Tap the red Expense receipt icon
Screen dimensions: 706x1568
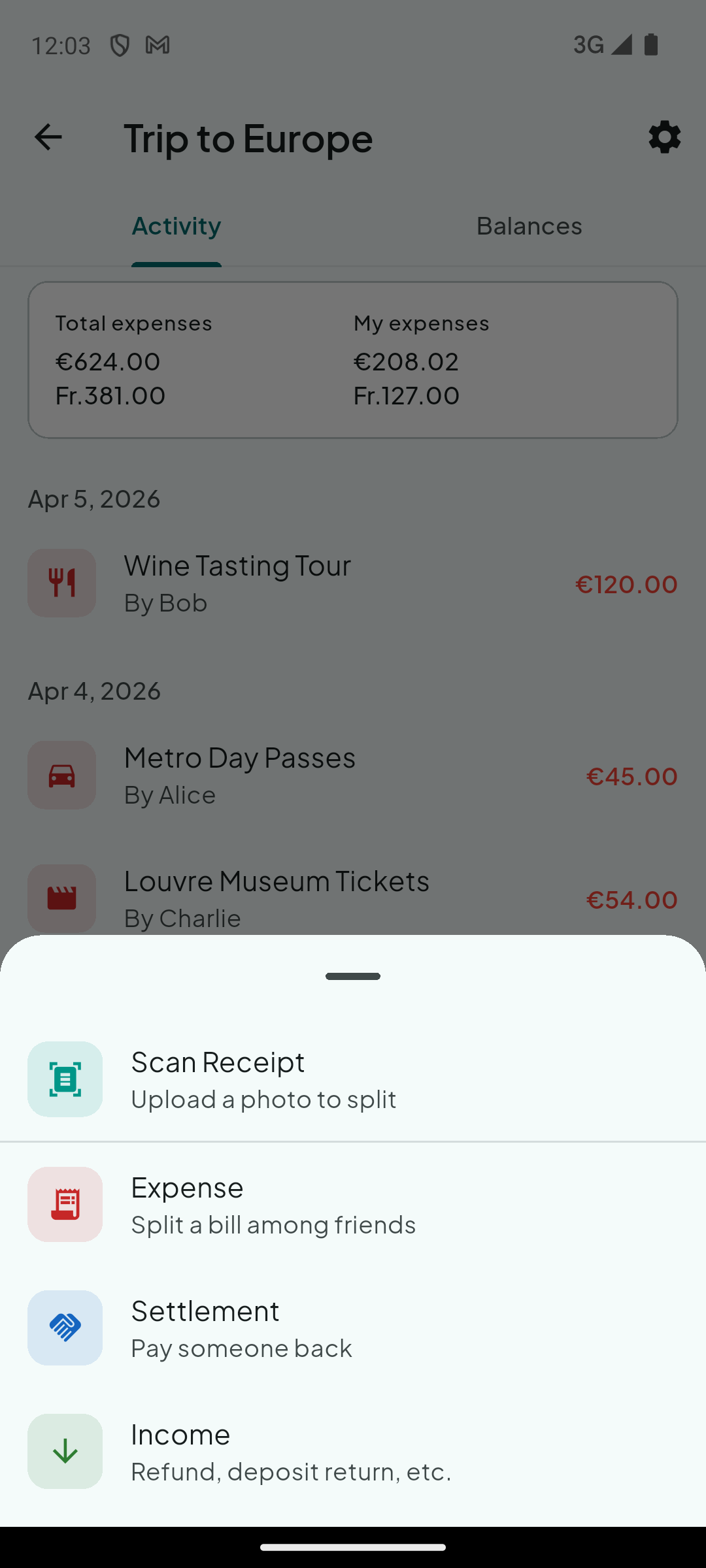pos(65,1204)
